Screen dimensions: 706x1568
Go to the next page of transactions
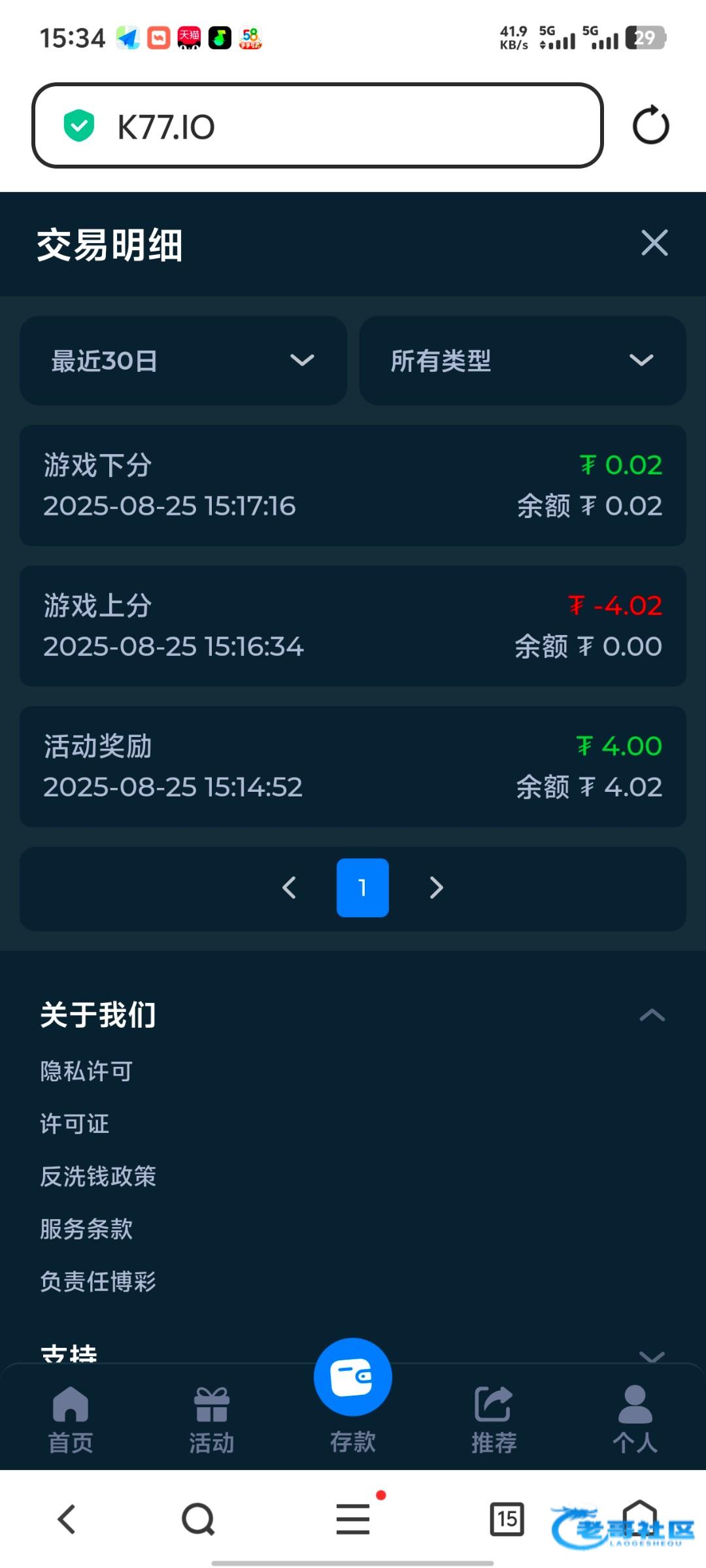point(436,887)
